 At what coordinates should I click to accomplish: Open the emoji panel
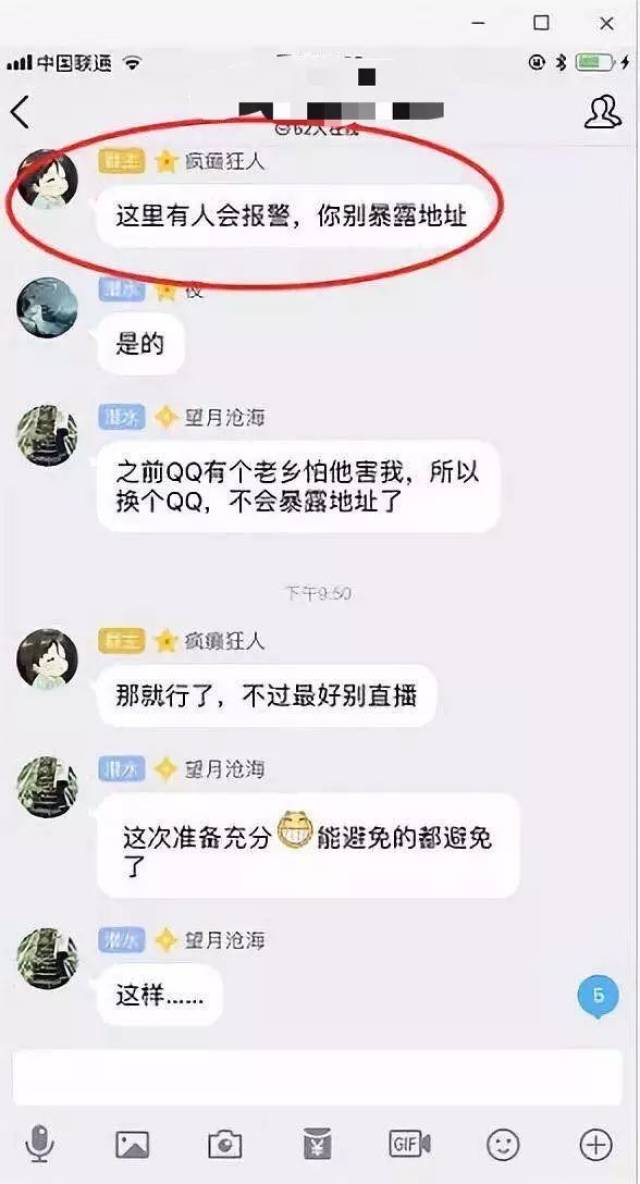click(503, 1145)
